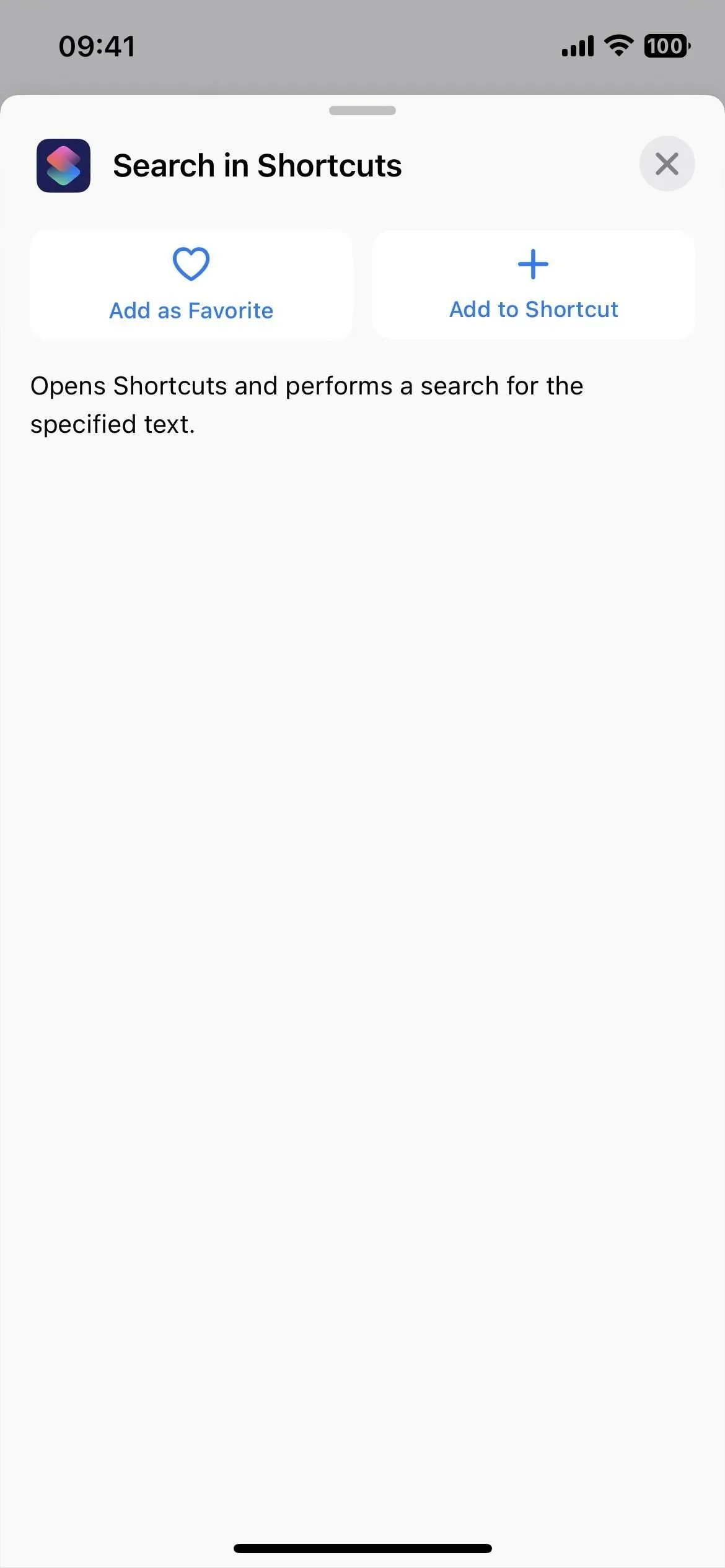Tap Add to Shortcut
The image size is (725, 1568).
534,285
